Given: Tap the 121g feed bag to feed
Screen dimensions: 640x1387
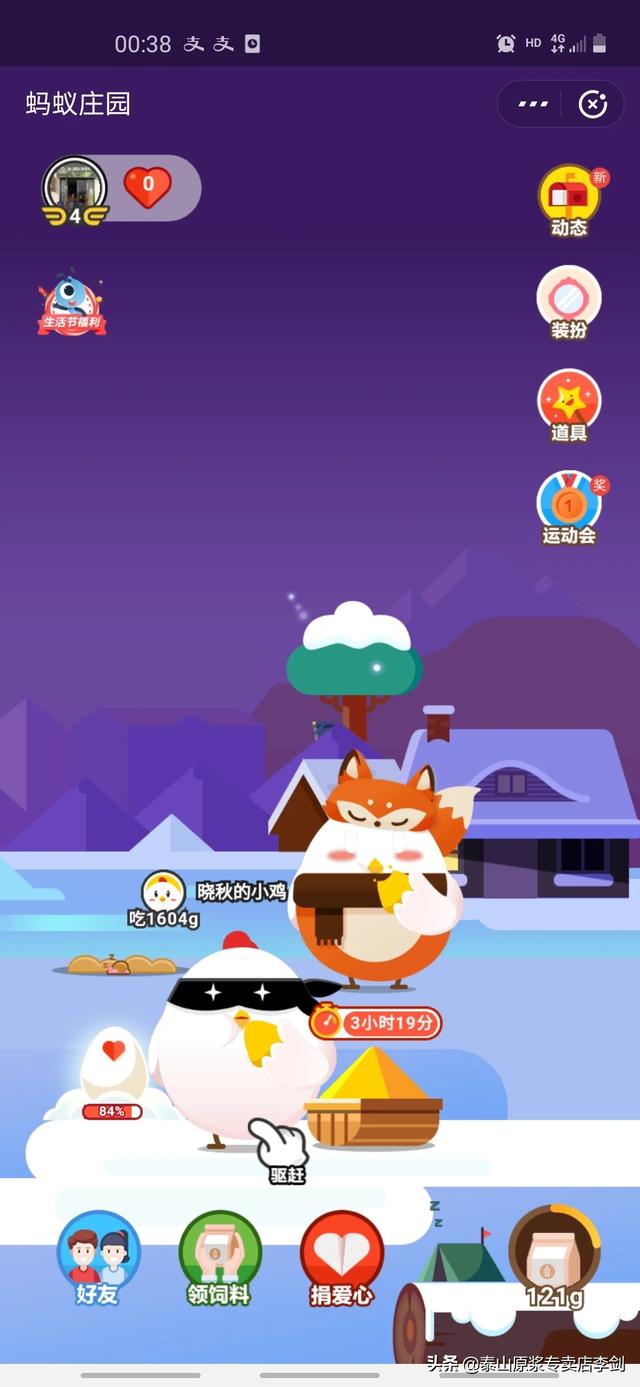Looking at the screenshot, I should coord(554,1255).
